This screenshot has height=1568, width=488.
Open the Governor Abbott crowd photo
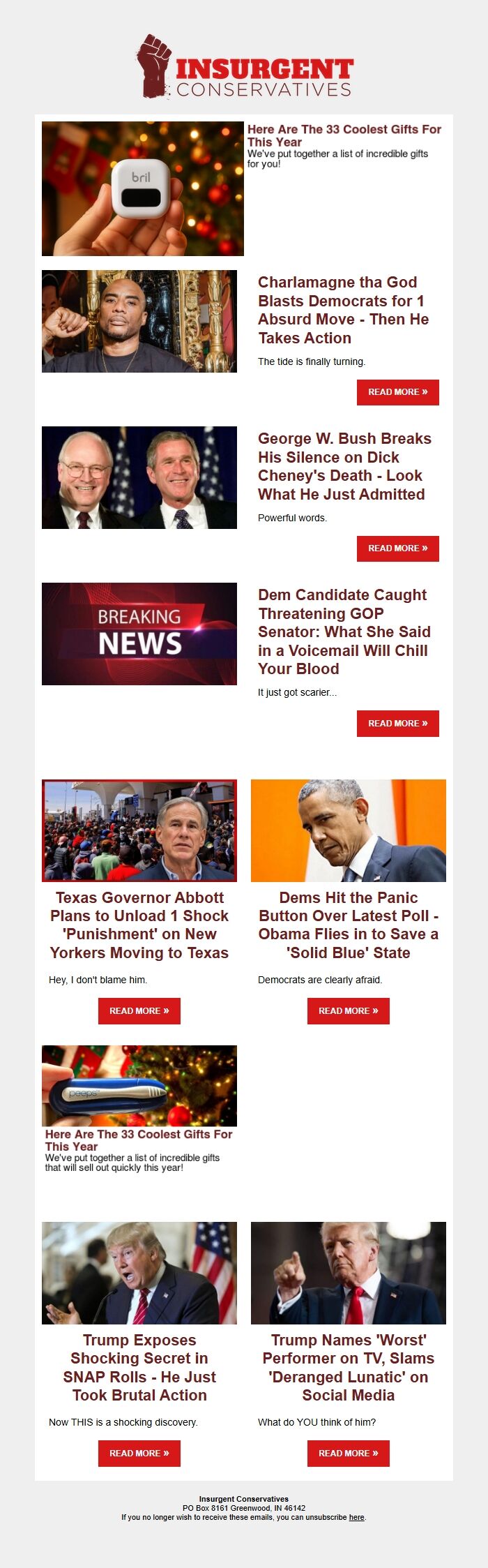[x=139, y=830]
